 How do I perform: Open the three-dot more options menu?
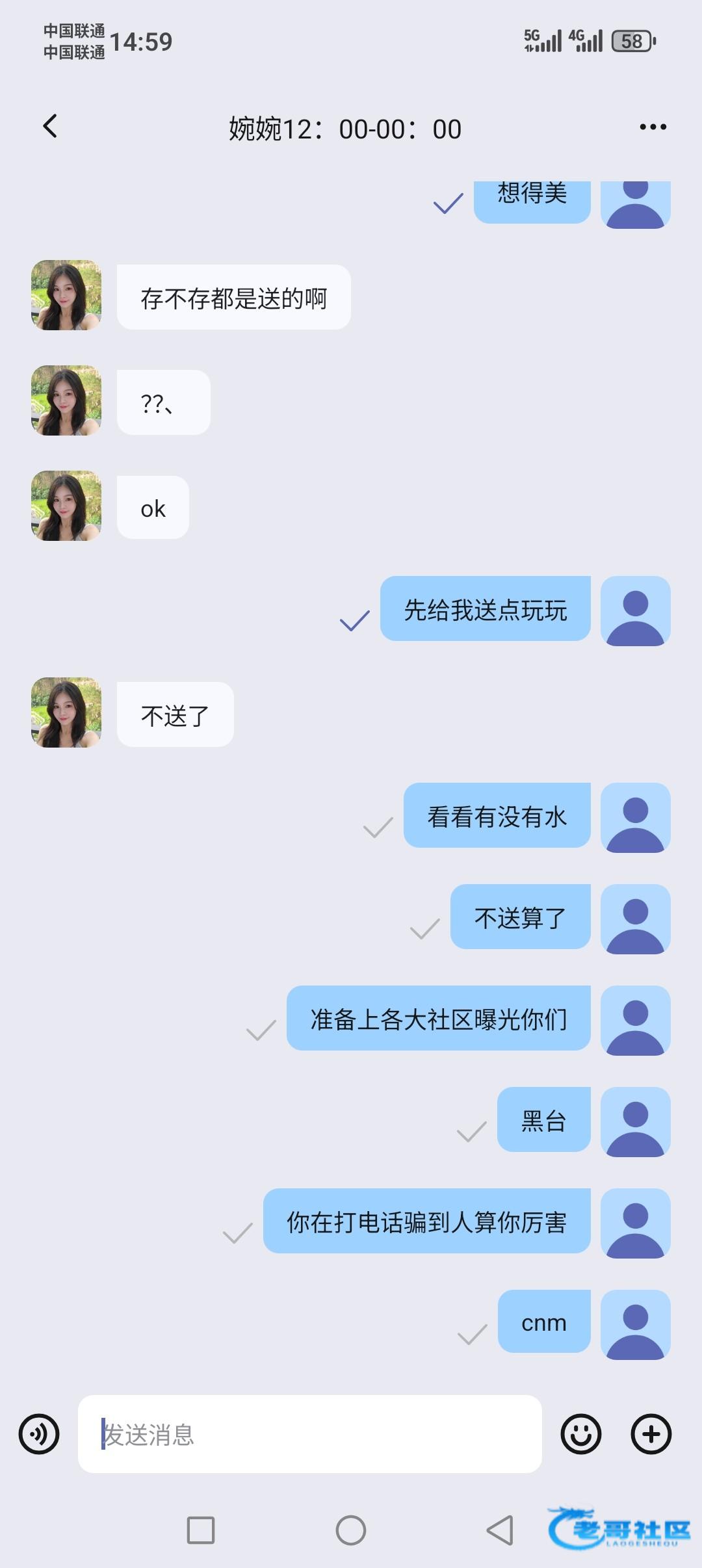(x=653, y=127)
